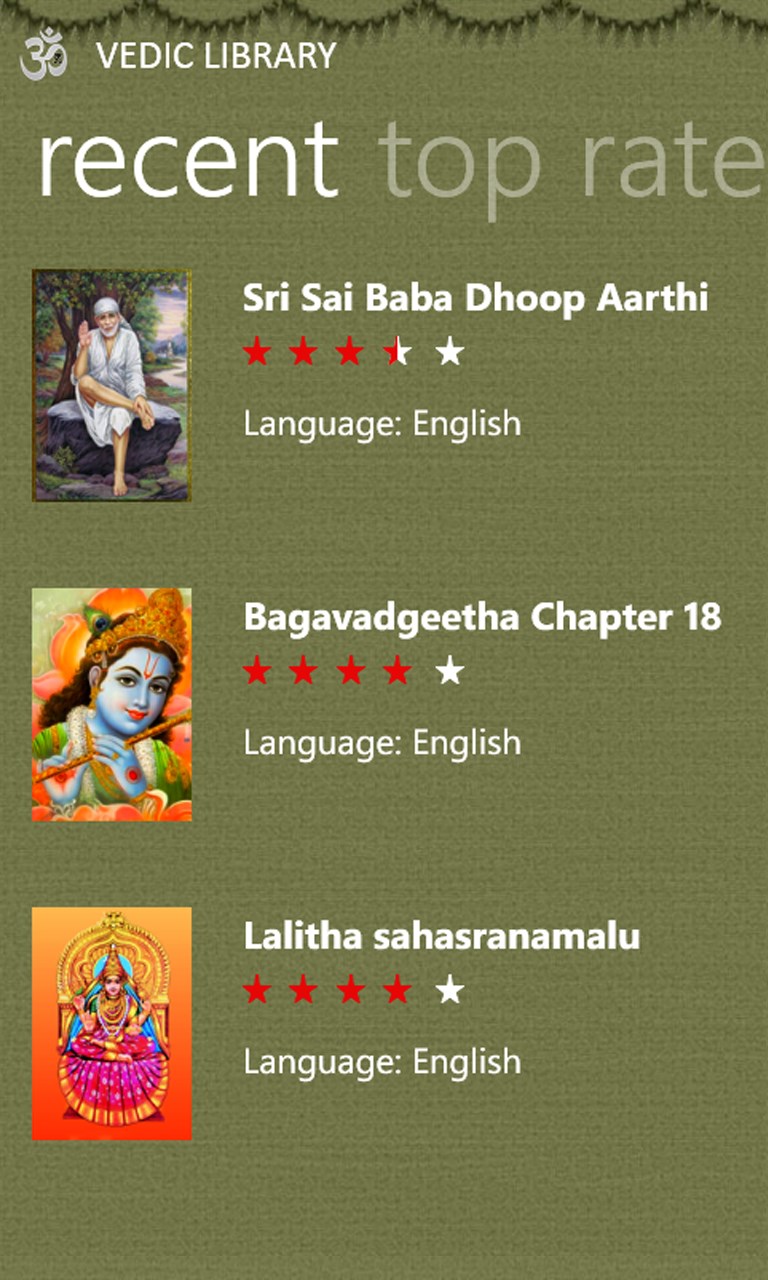768x1280 pixels.
Task: Tap the third star under Lalitha sahasranamalu
Action: (353, 991)
